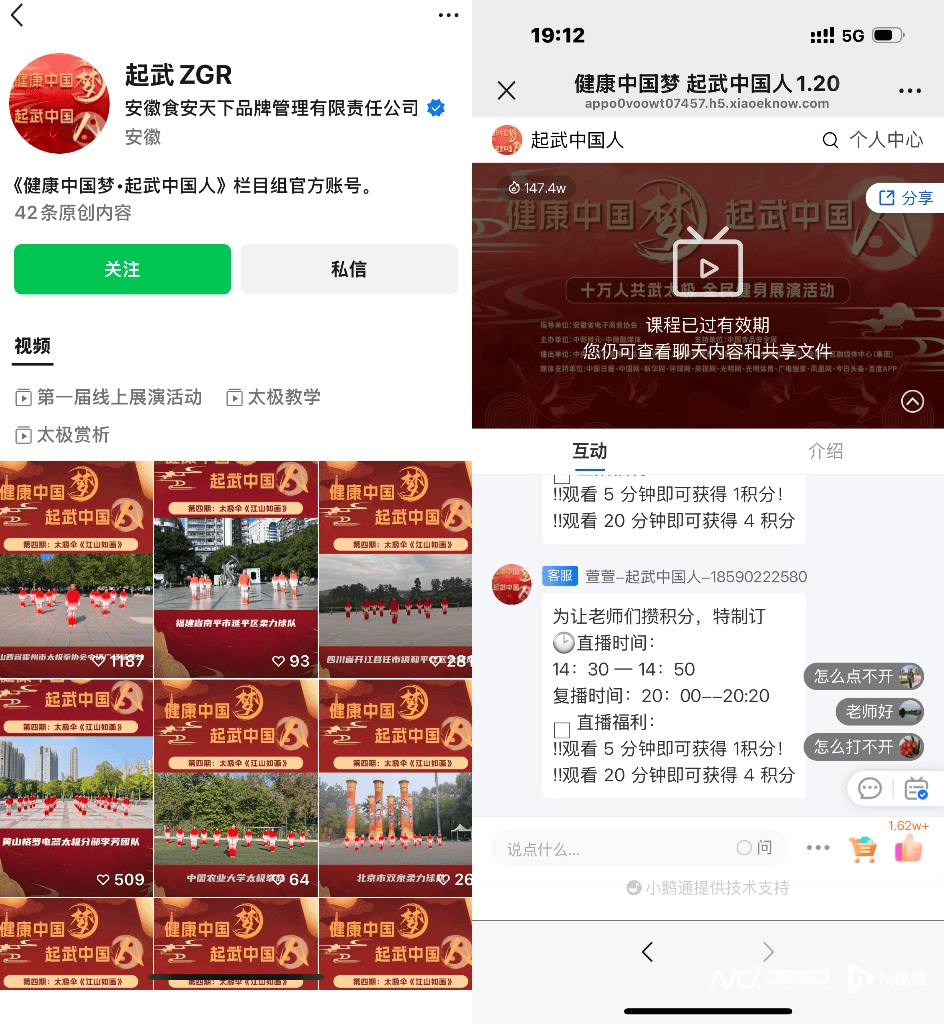Tap 私信 to message the account
The width and height of the screenshot is (944, 1024).
tap(349, 269)
